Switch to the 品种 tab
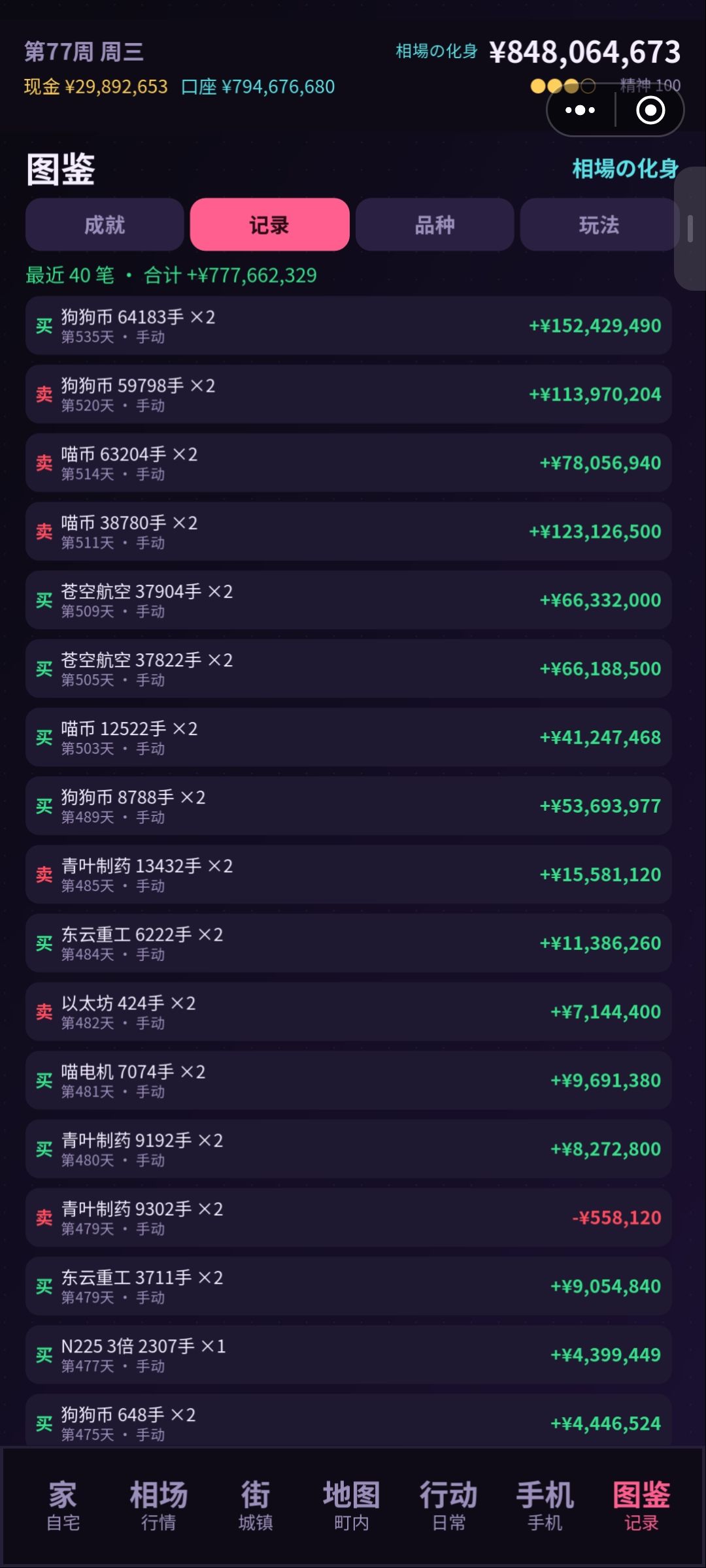 tap(435, 225)
